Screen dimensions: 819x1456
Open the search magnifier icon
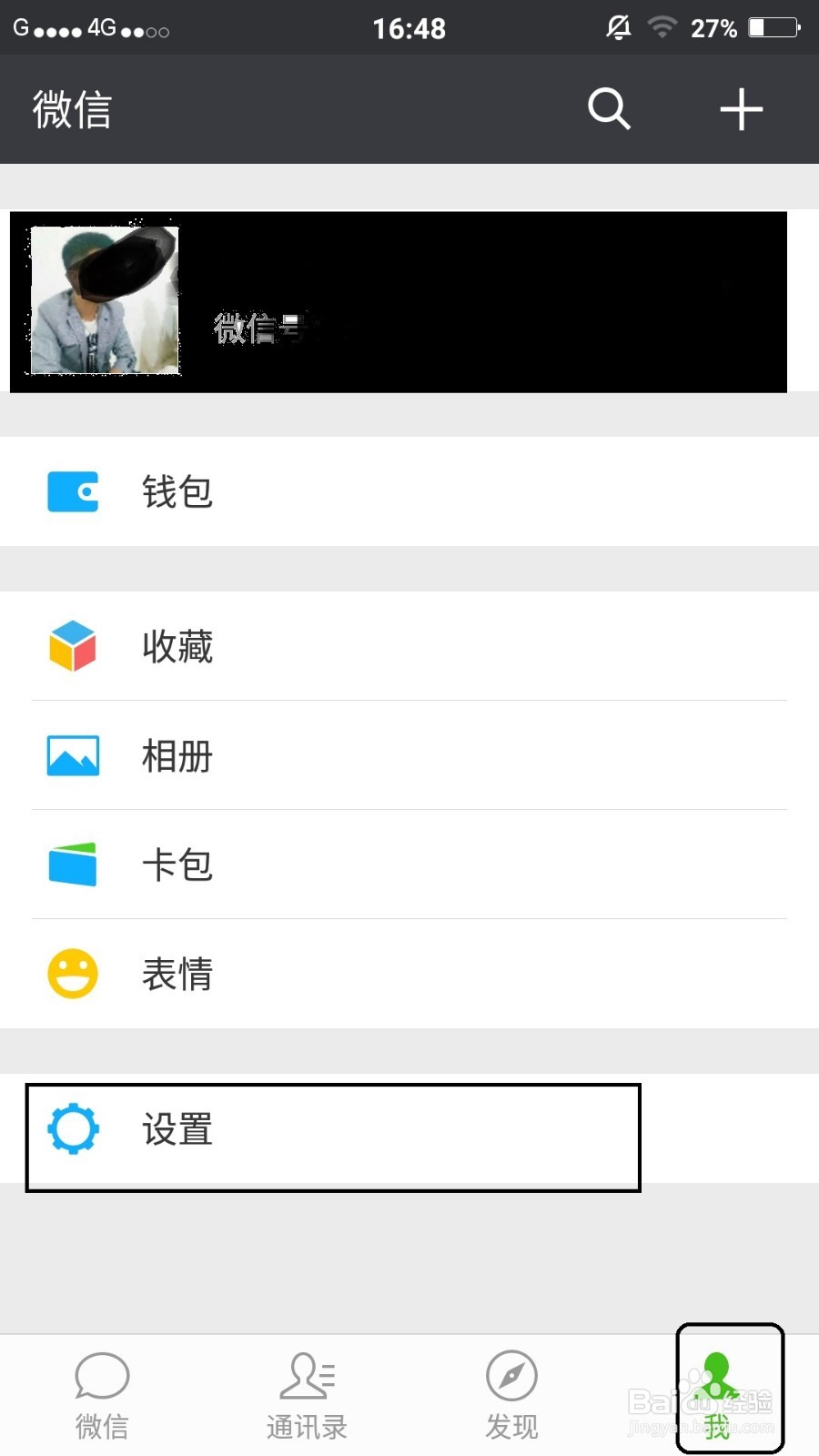click(608, 109)
